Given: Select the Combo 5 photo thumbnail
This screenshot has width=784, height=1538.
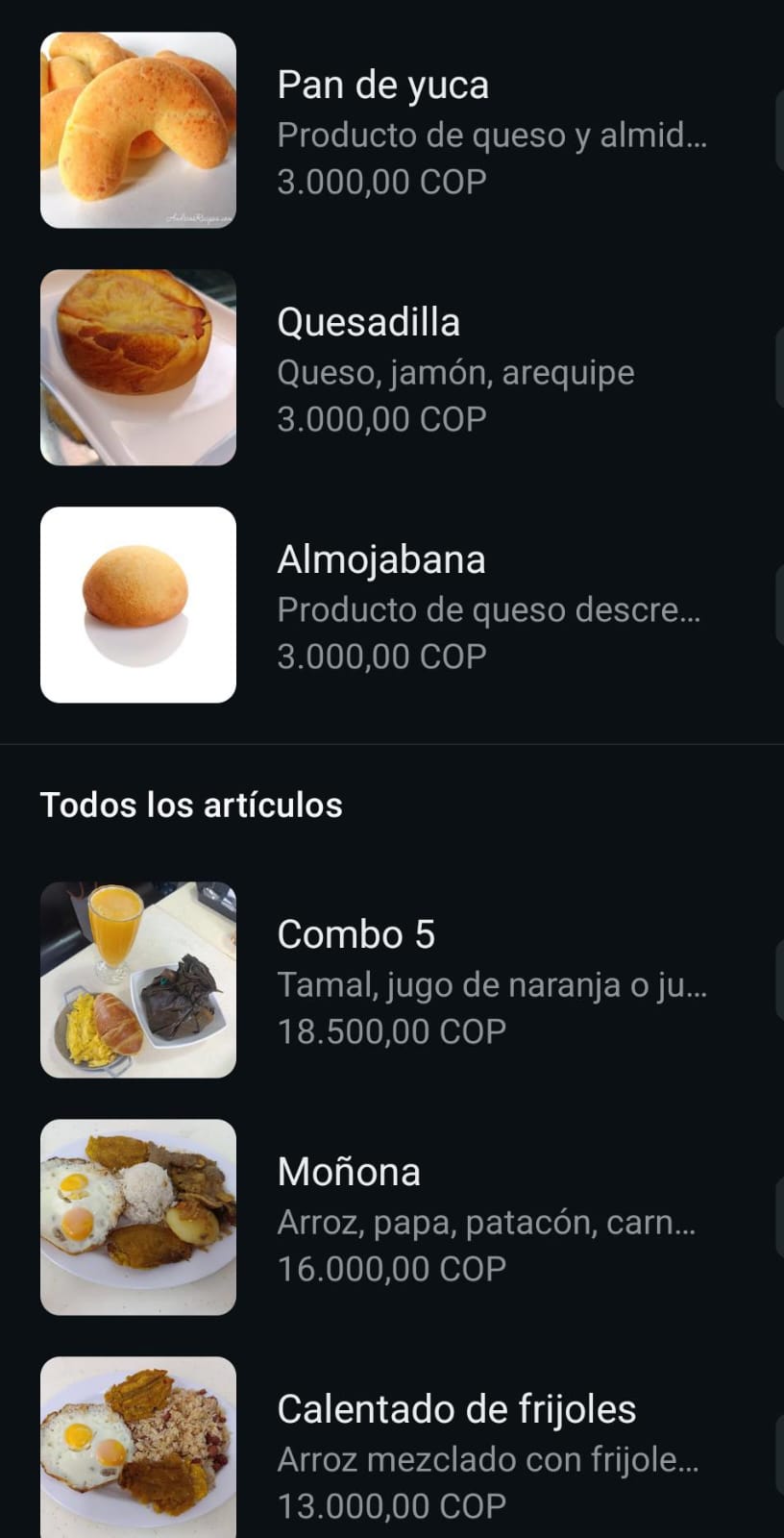Looking at the screenshot, I should [x=138, y=979].
